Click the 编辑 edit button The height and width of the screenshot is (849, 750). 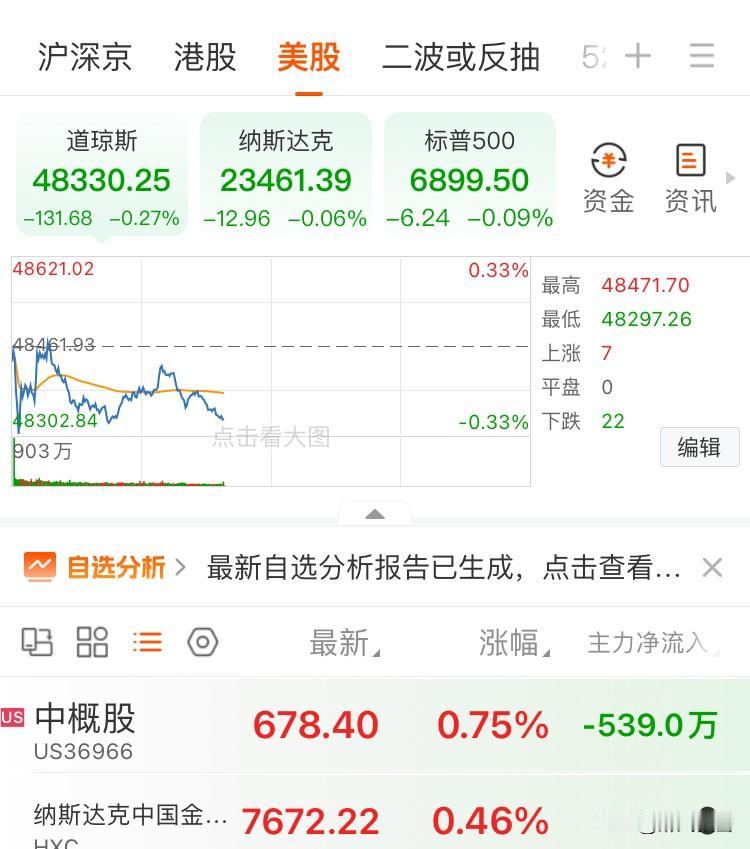(699, 448)
